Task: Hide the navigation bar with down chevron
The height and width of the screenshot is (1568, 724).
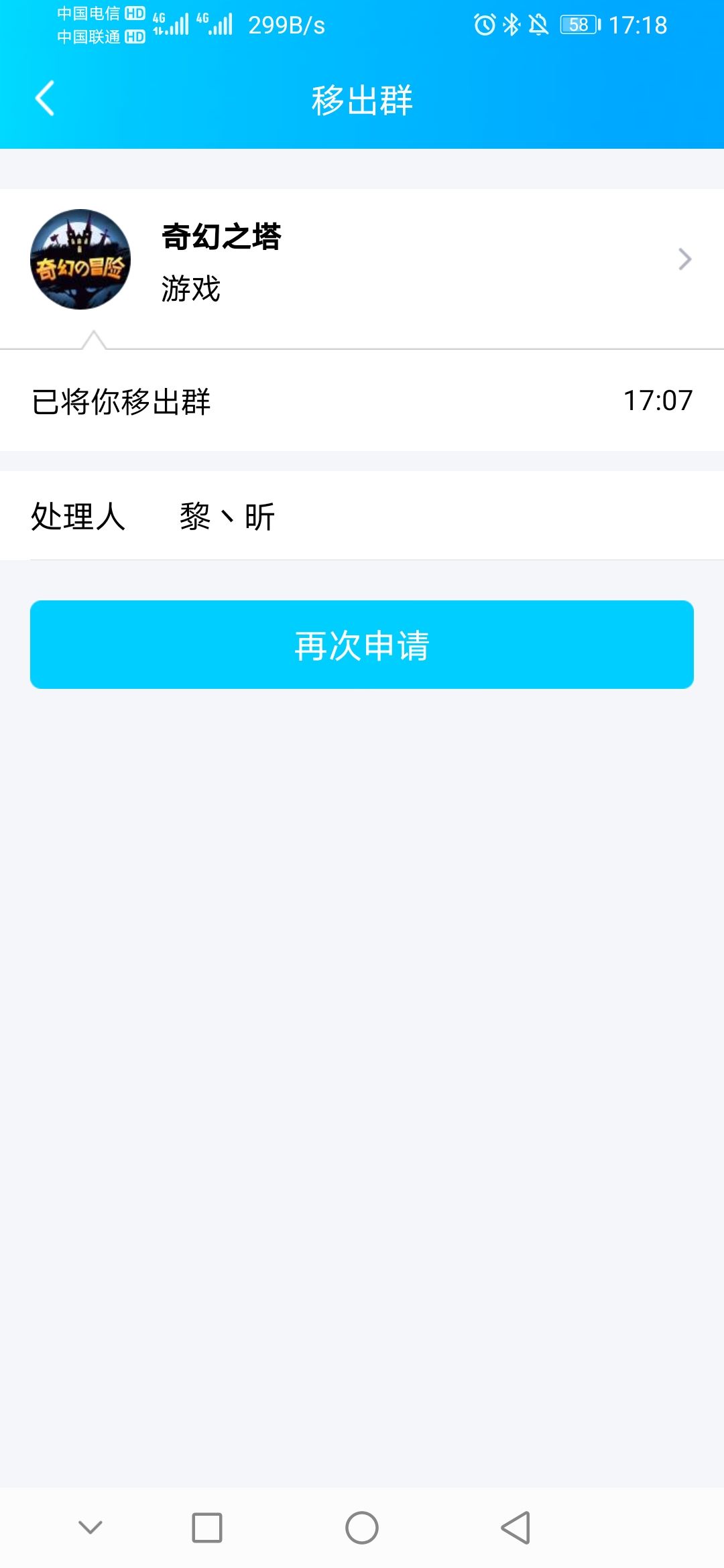Action: point(90,1528)
